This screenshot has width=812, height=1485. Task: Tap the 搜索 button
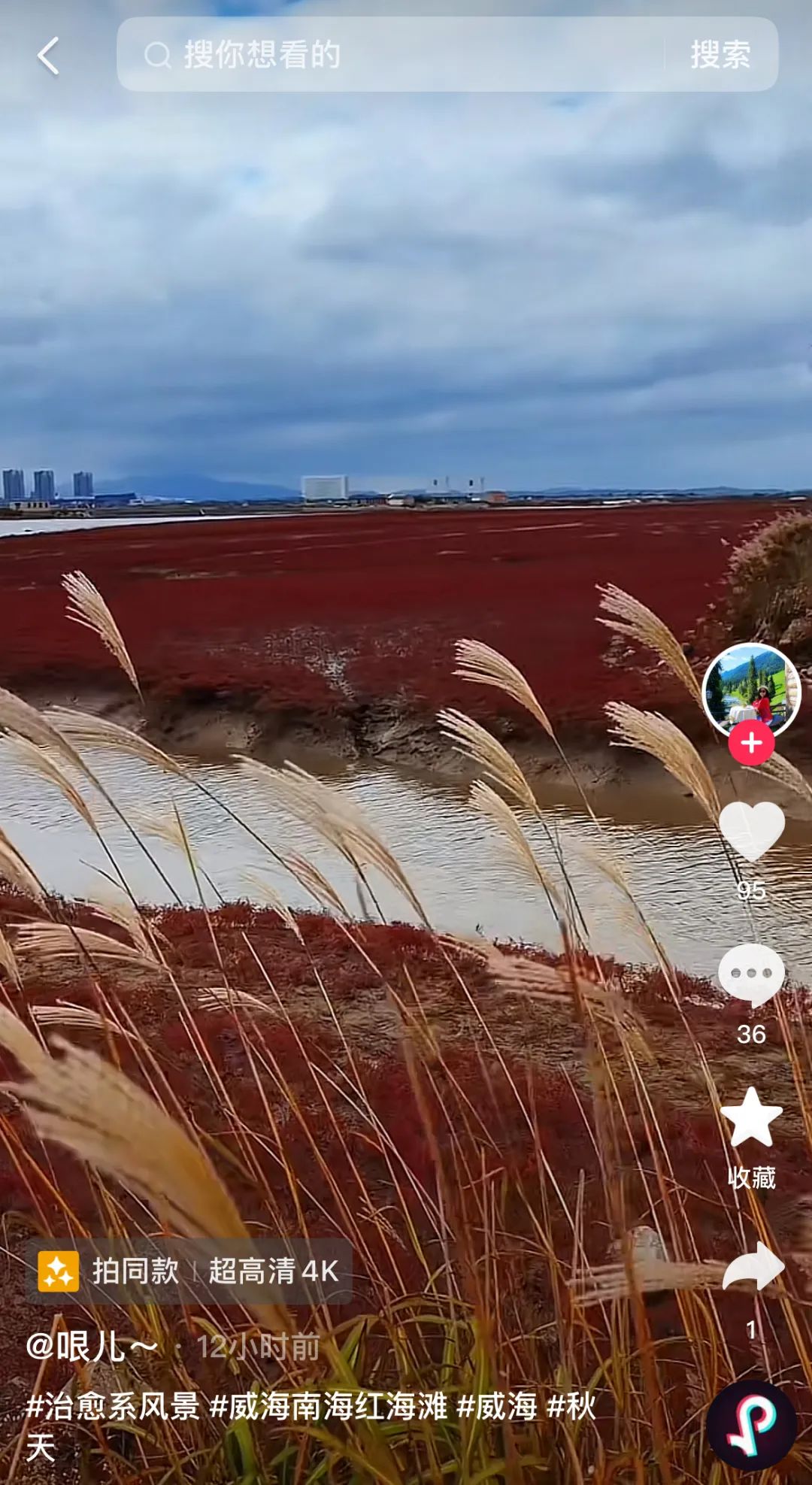click(720, 55)
